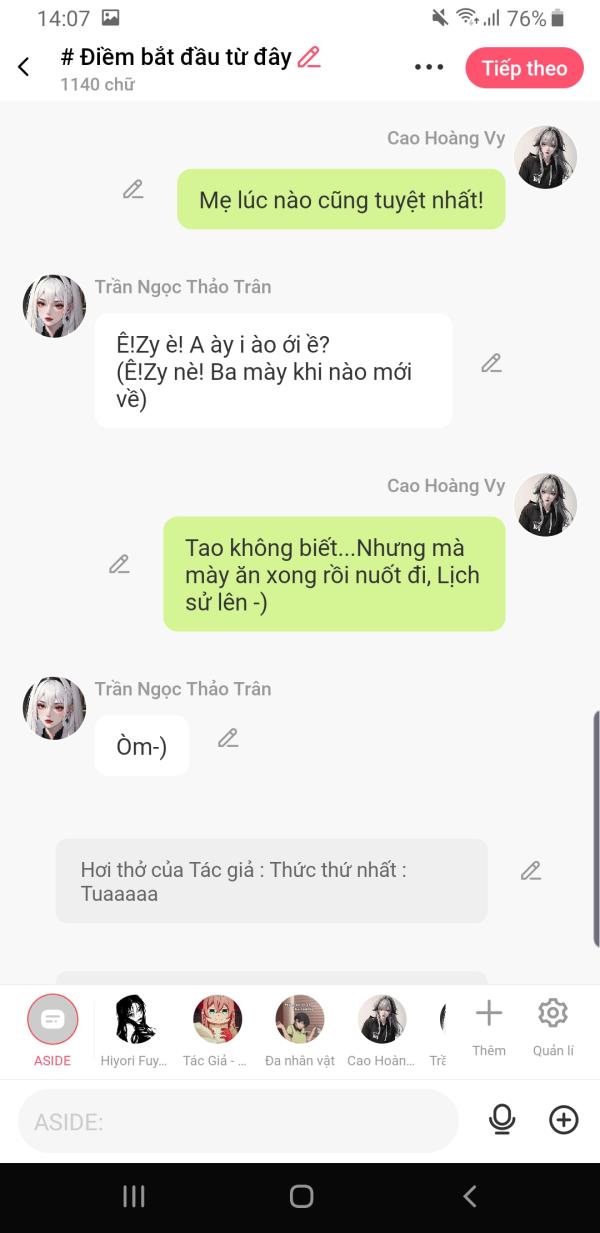This screenshot has height=1233, width=600.
Task: Choose the Hiyori Fuy... character
Action: click(134, 1020)
